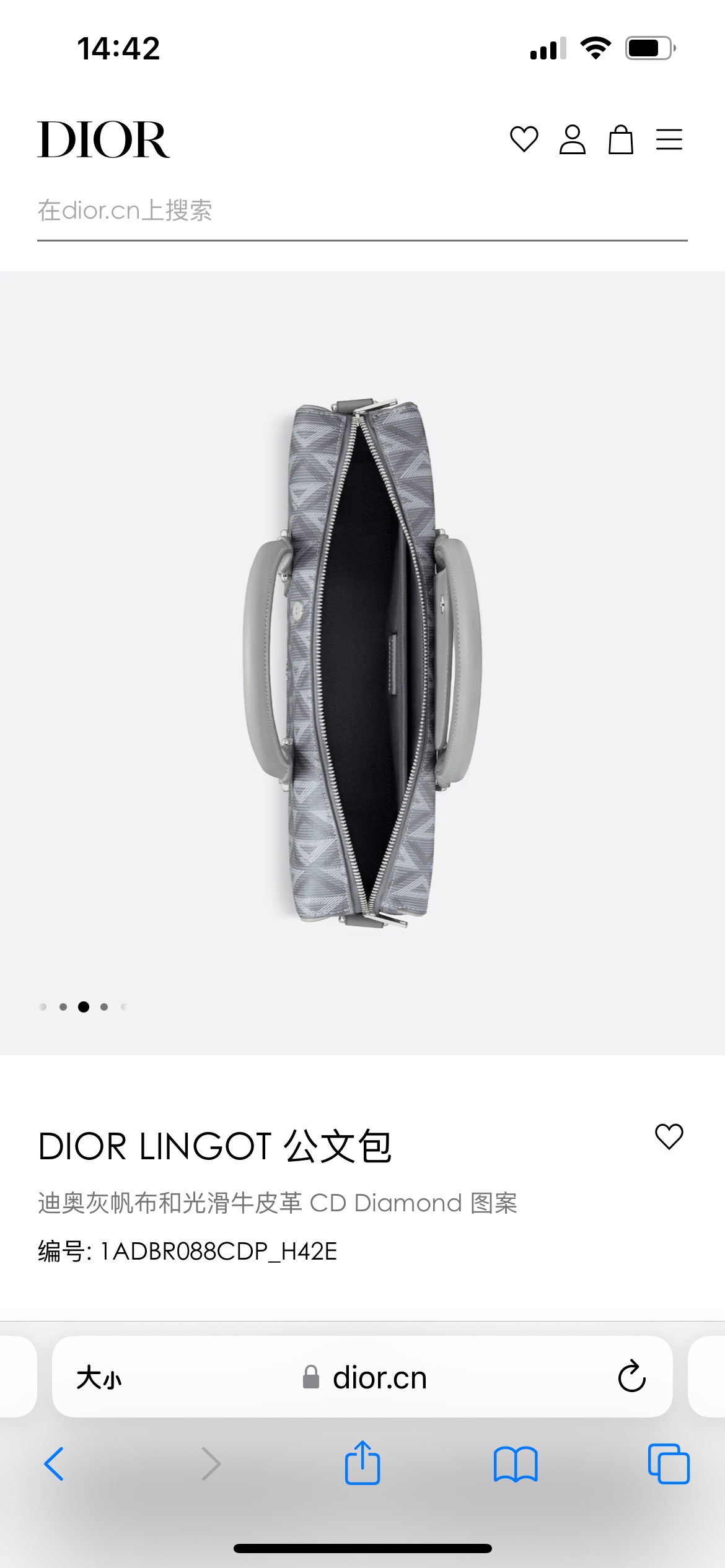This screenshot has width=725, height=1568.
Task: Open the hamburger menu
Action: pos(669,139)
